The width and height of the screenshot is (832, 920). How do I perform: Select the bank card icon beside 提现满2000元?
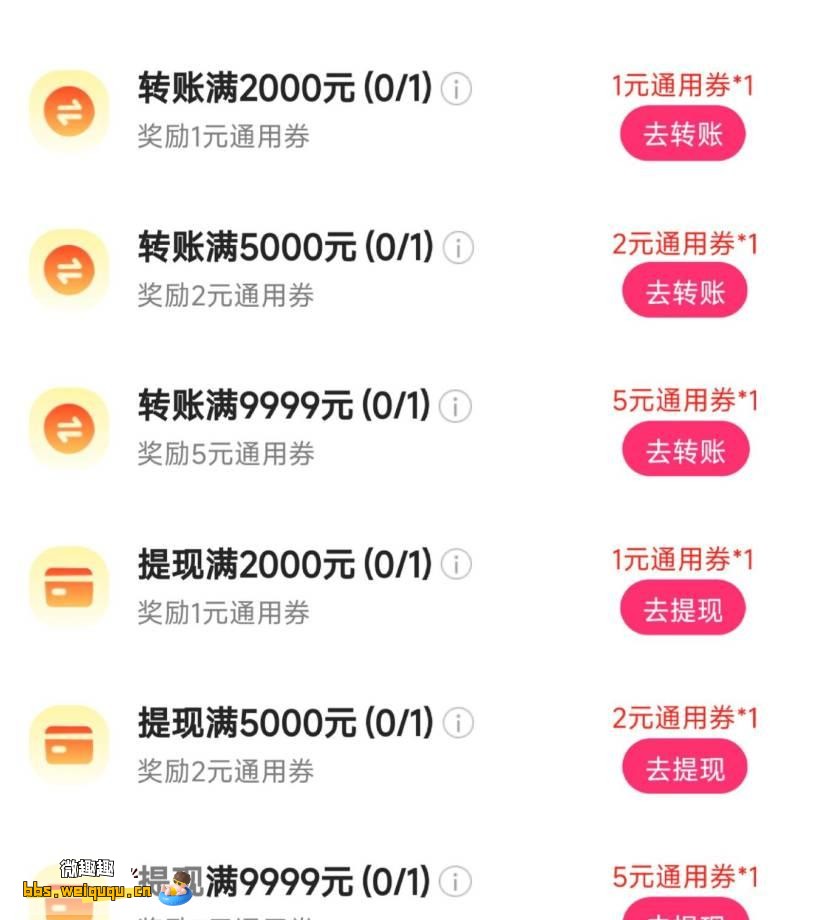[68, 585]
